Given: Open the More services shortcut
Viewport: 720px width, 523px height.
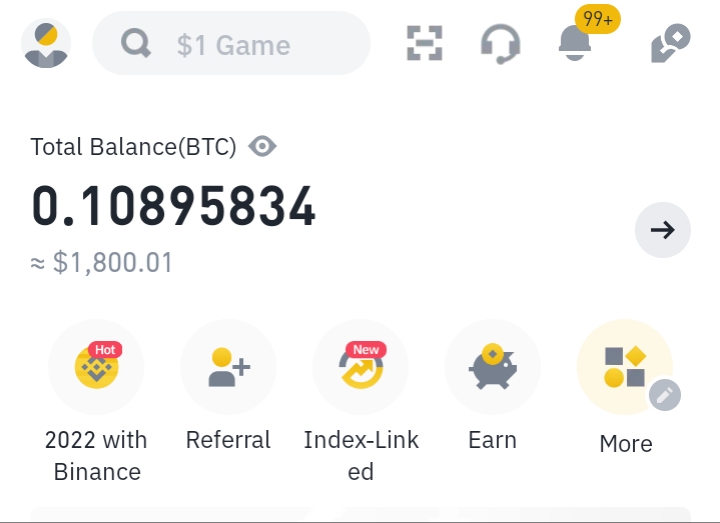Looking at the screenshot, I should tap(625, 368).
